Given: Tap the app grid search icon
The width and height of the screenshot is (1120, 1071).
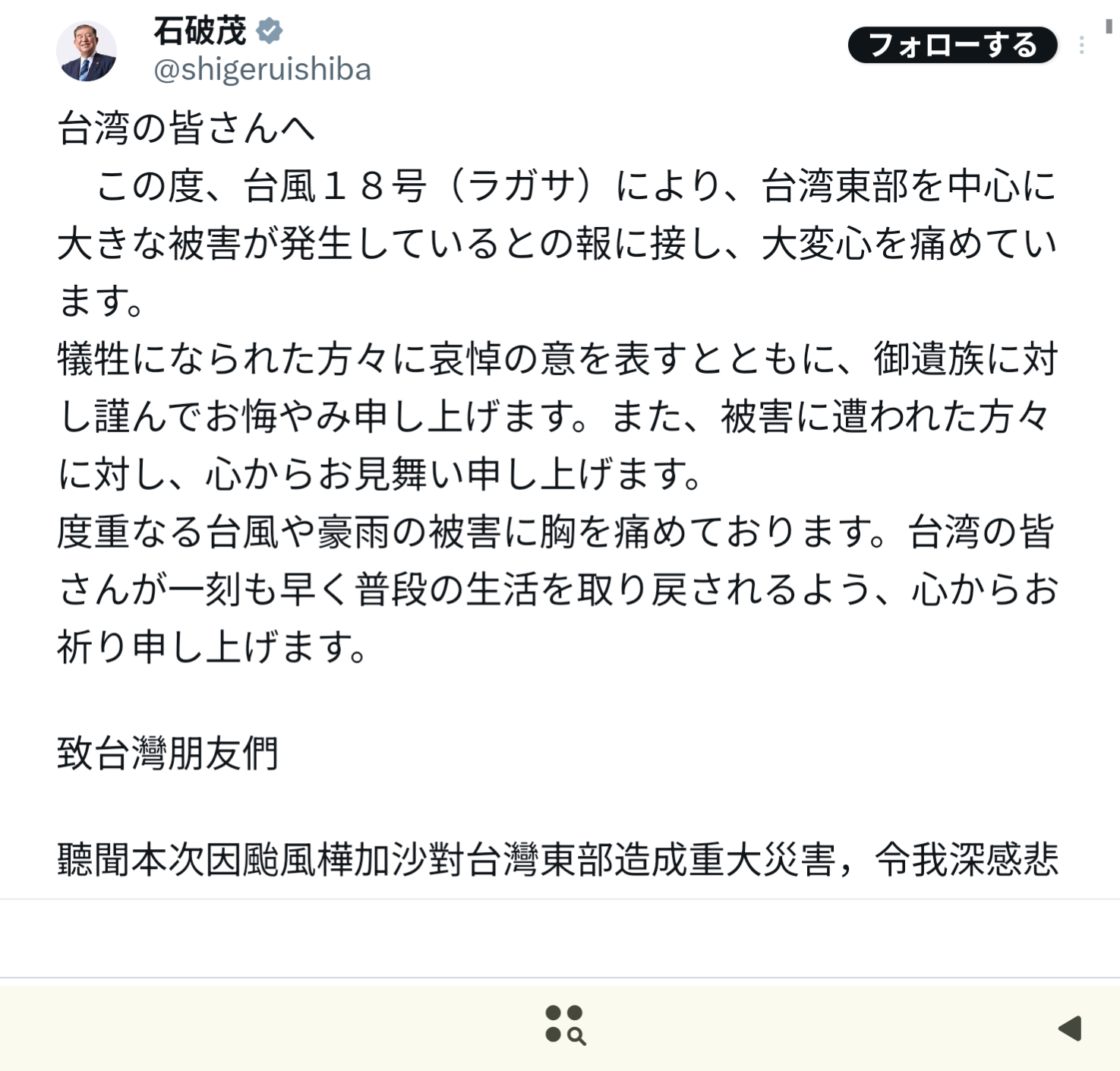Looking at the screenshot, I should click(x=565, y=1025).
